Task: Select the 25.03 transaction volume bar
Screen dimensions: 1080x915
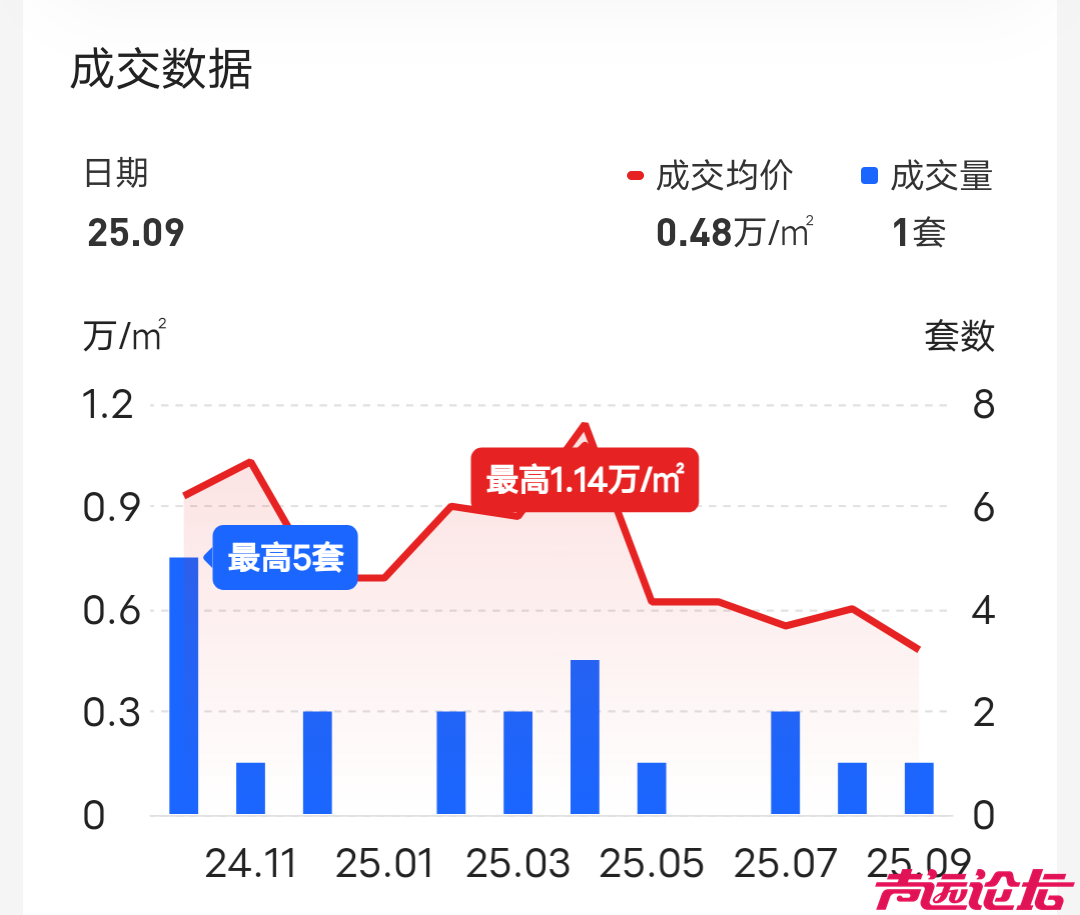Action: pyautogui.click(x=518, y=762)
